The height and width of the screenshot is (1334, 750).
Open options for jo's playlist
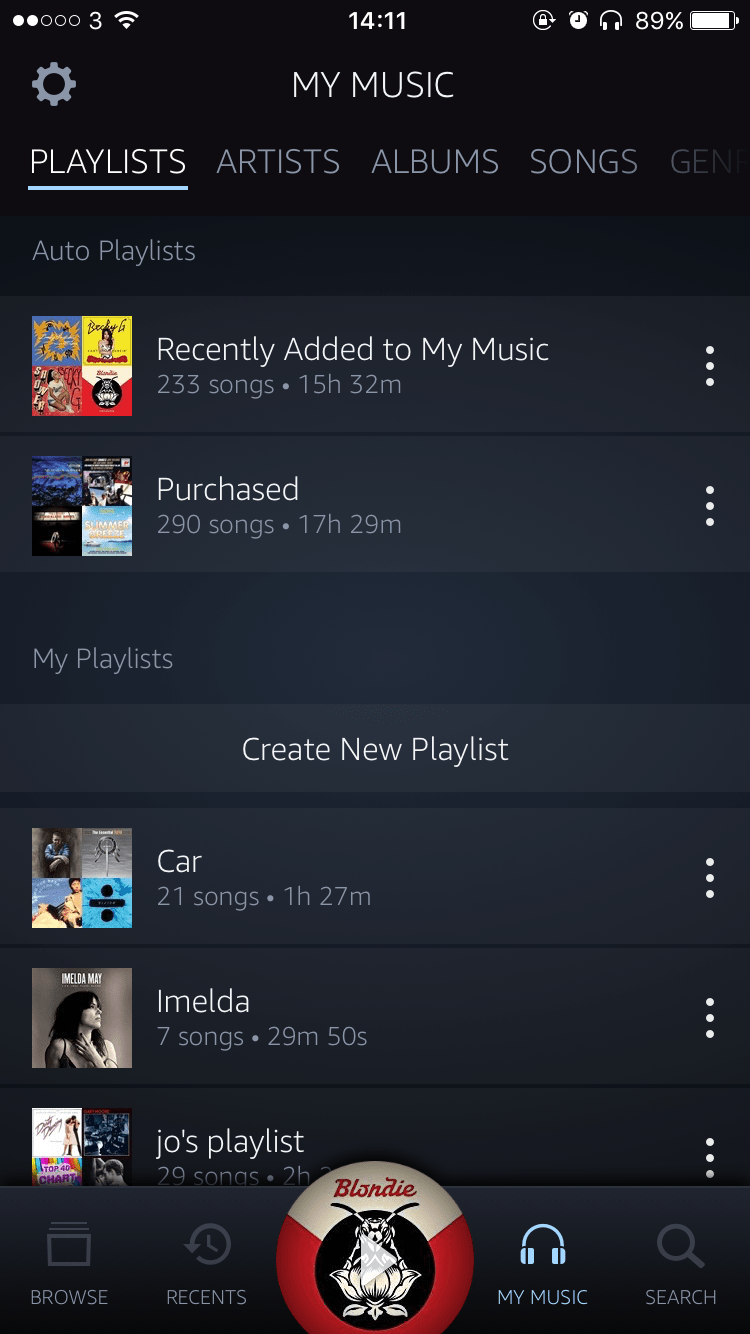click(x=709, y=1157)
